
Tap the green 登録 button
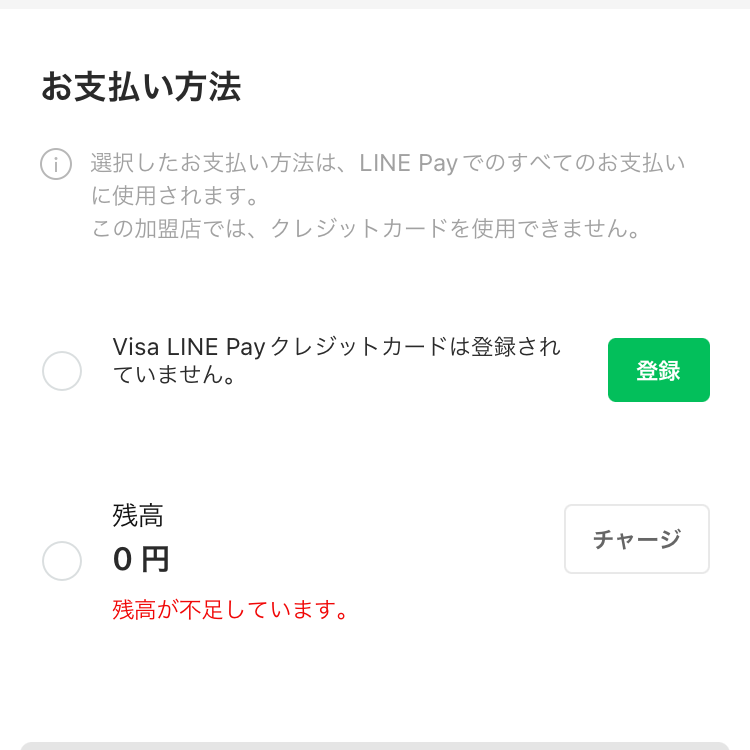coord(658,370)
